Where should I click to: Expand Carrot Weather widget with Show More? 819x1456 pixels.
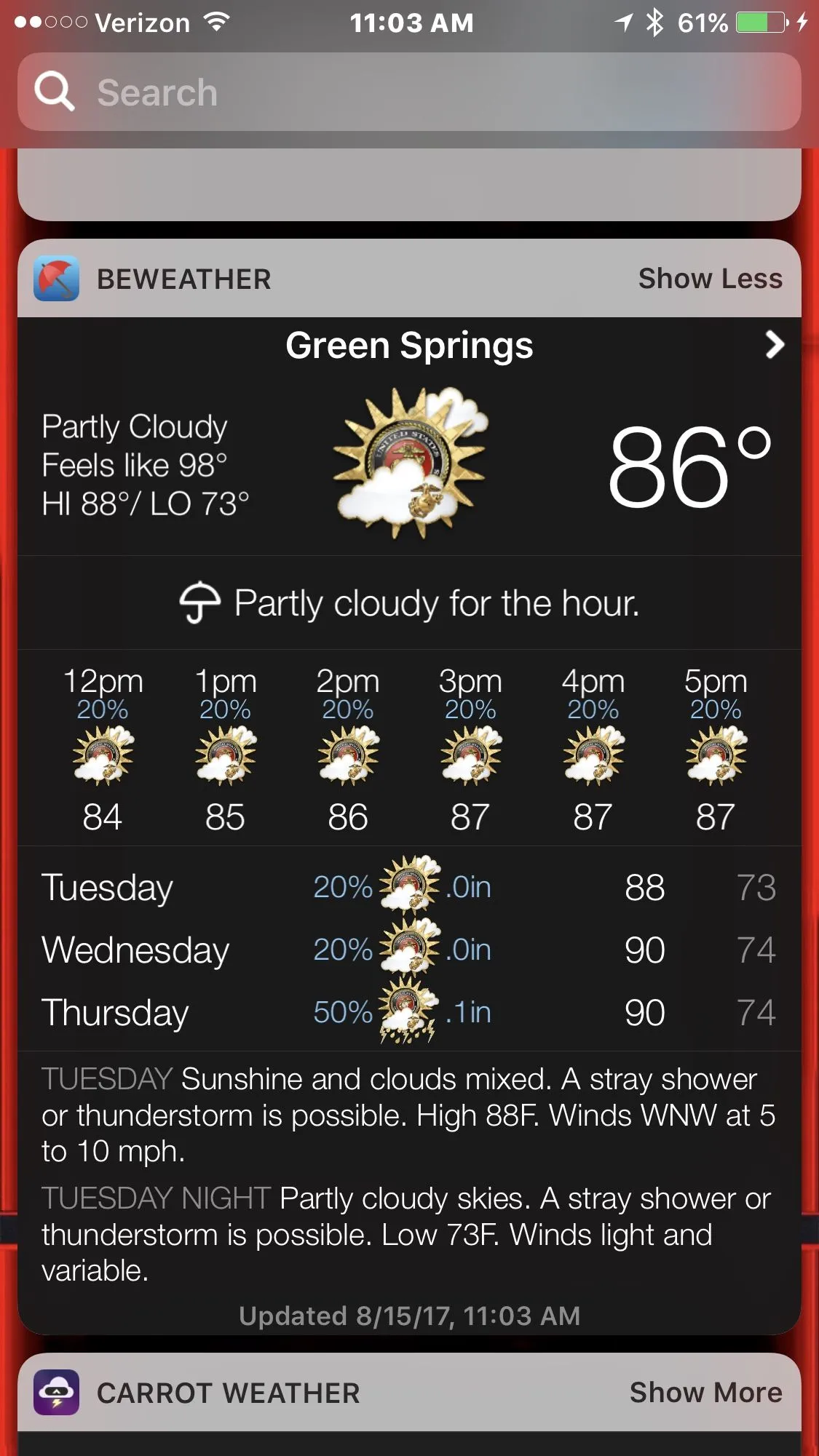[705, 1393]
